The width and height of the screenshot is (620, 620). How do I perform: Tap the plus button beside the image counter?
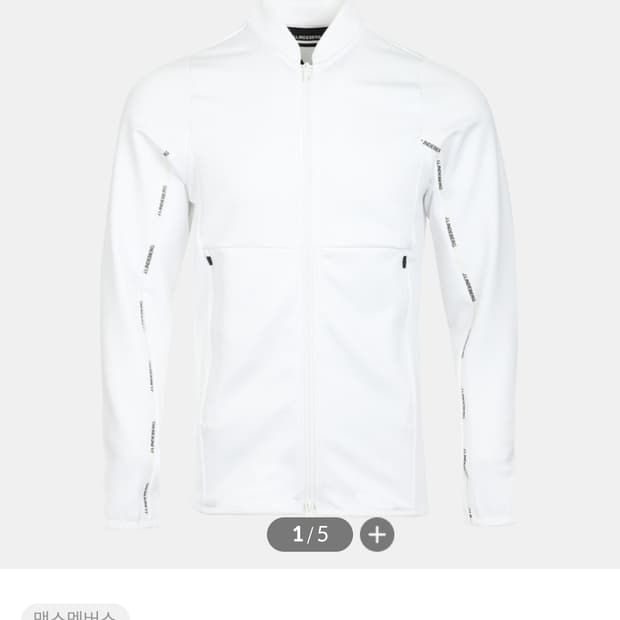(x=377, y=534)
